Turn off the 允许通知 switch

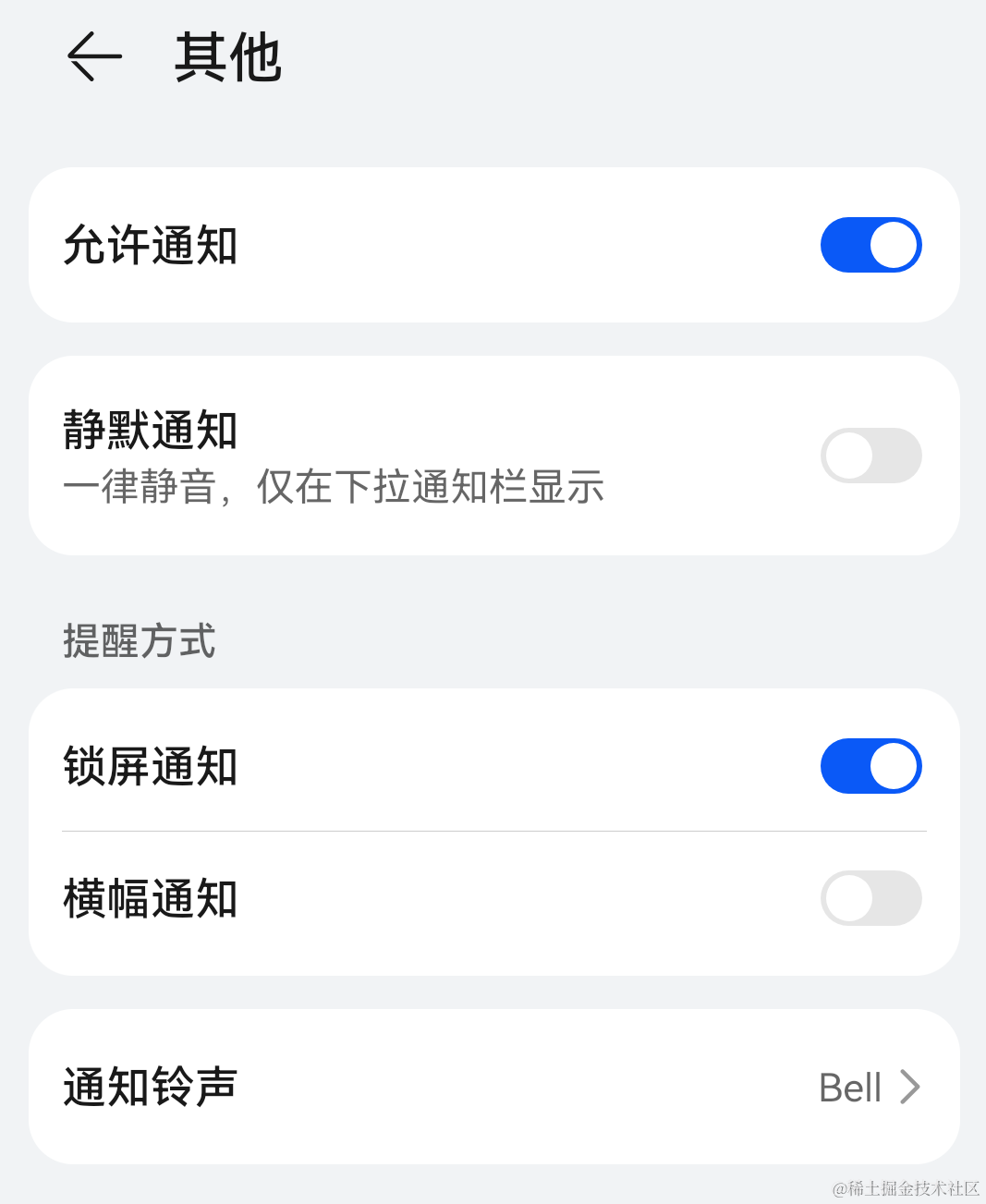click(870, 245)
